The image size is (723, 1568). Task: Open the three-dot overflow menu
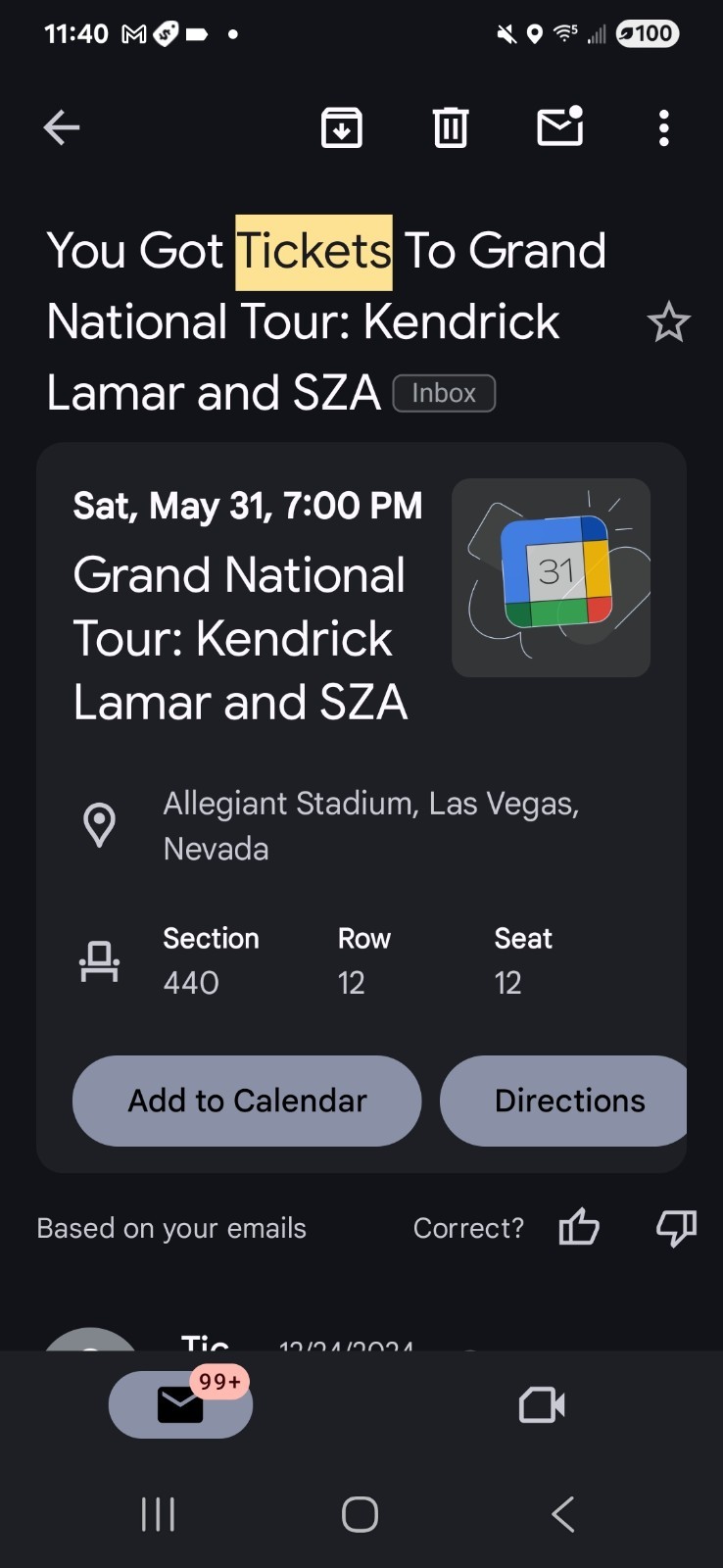pos(663,127)
